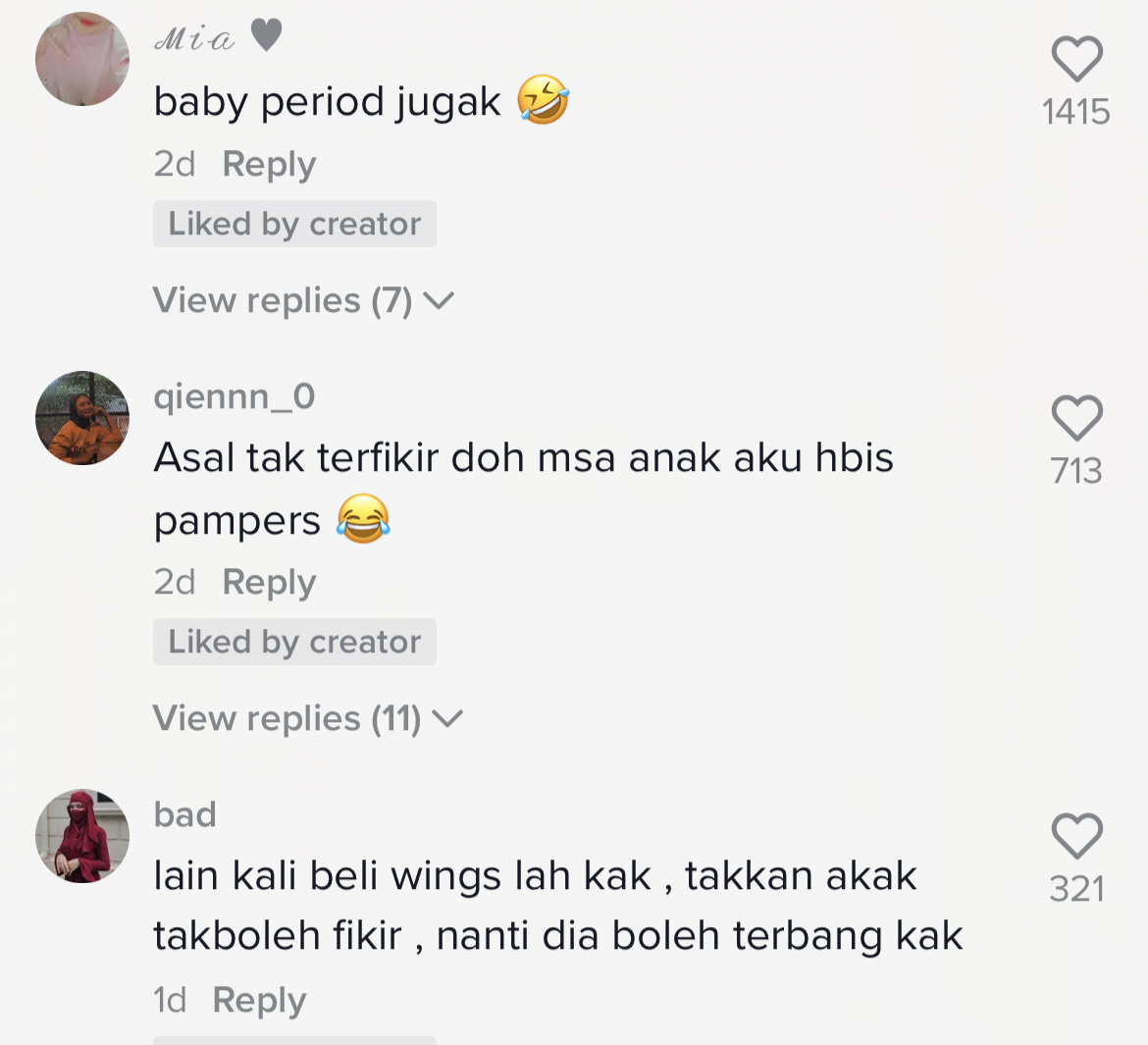Screen dimensions: 1148x1045
Task: Open Mia's profile picture
Action: click(x=82, y=59)
